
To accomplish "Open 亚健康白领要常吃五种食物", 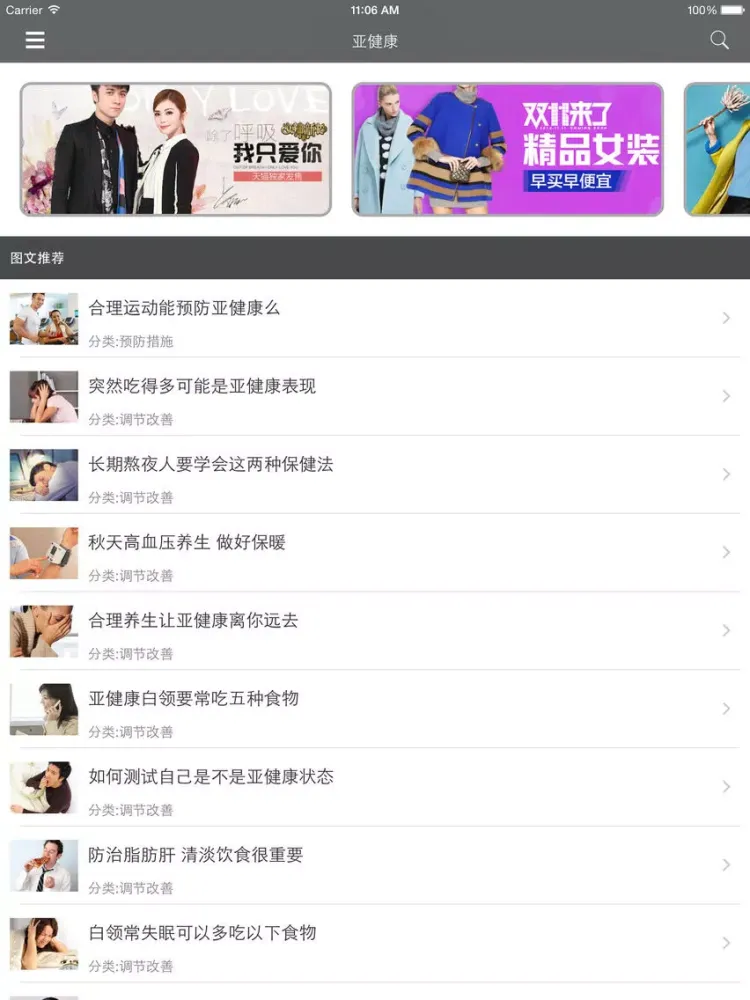I will pos(375,709).
